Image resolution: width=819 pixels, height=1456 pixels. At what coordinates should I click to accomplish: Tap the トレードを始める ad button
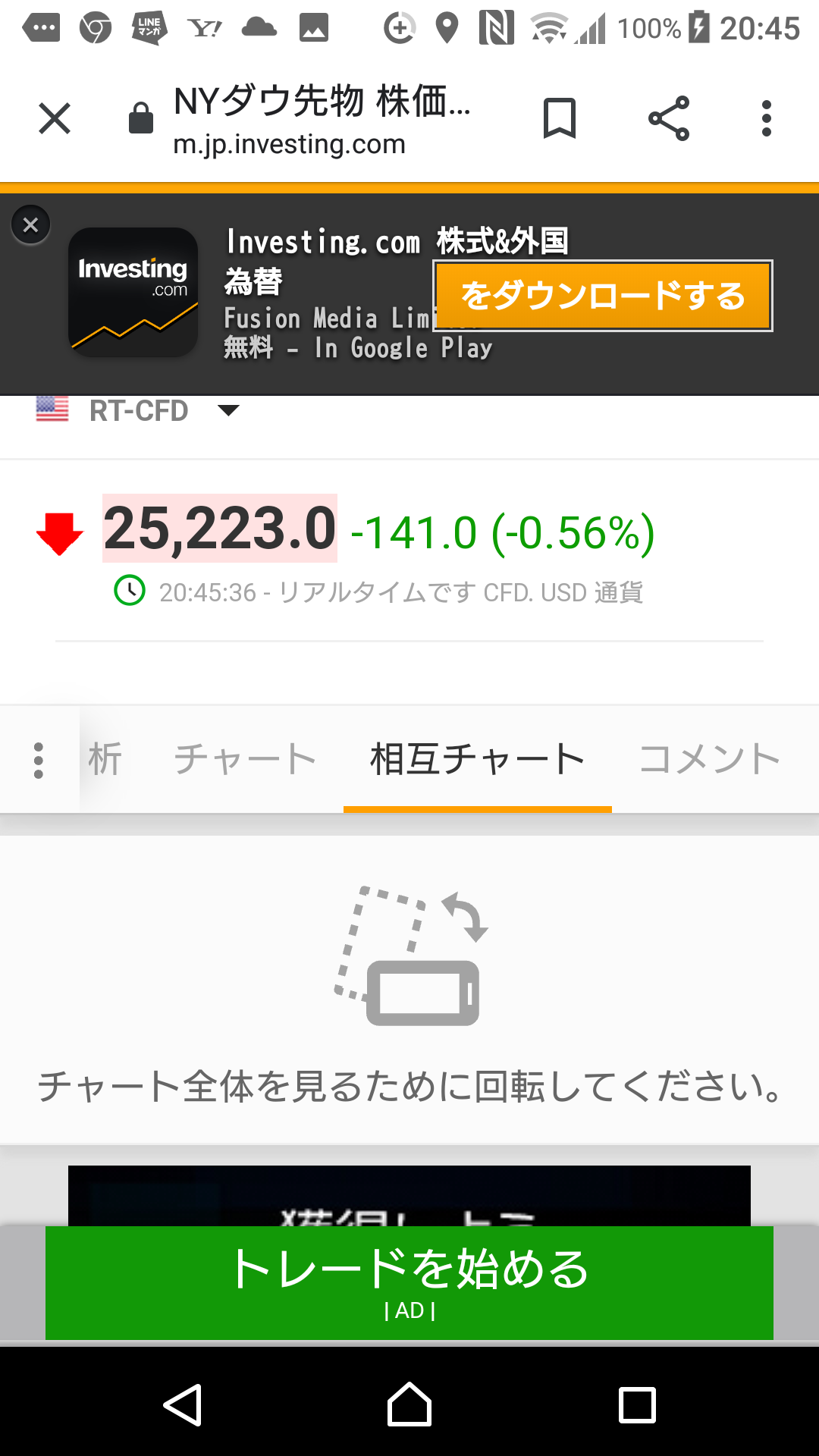pos(409,1282)
